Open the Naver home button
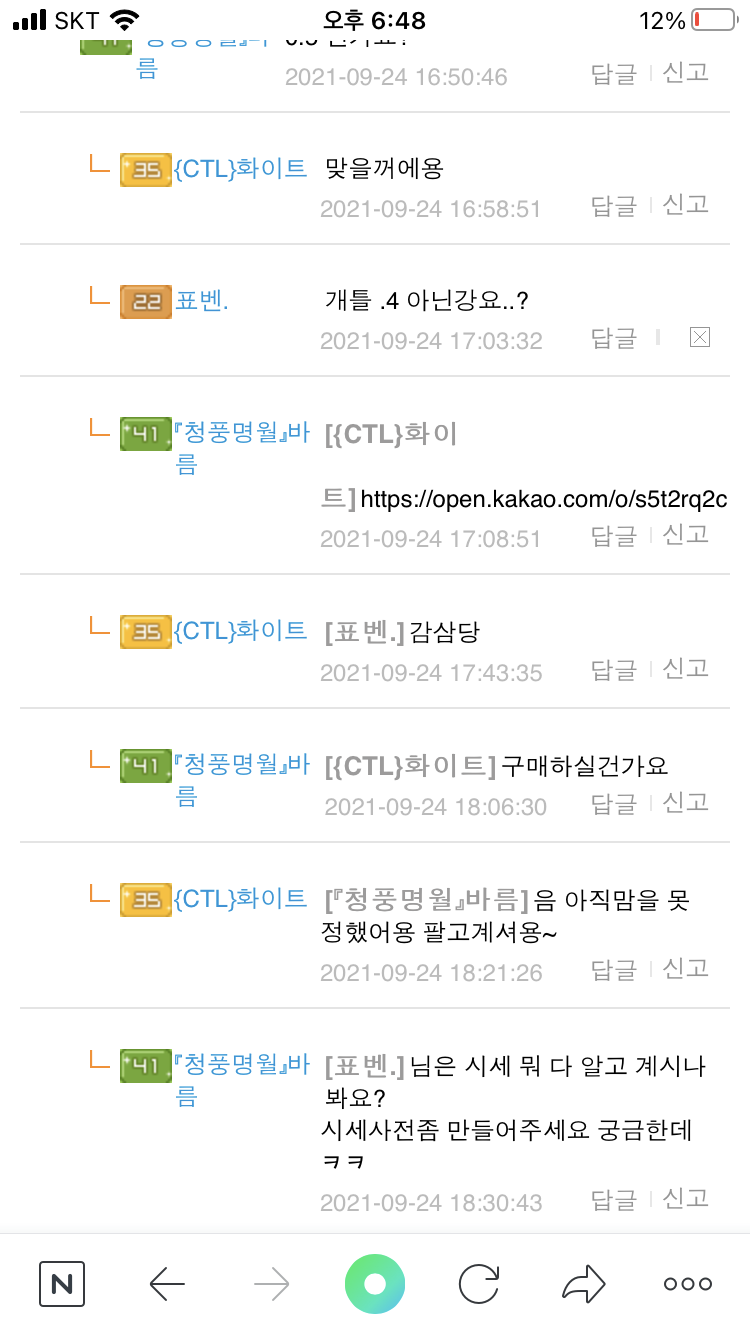750x1334 pixels. (x=62, y=1284)
